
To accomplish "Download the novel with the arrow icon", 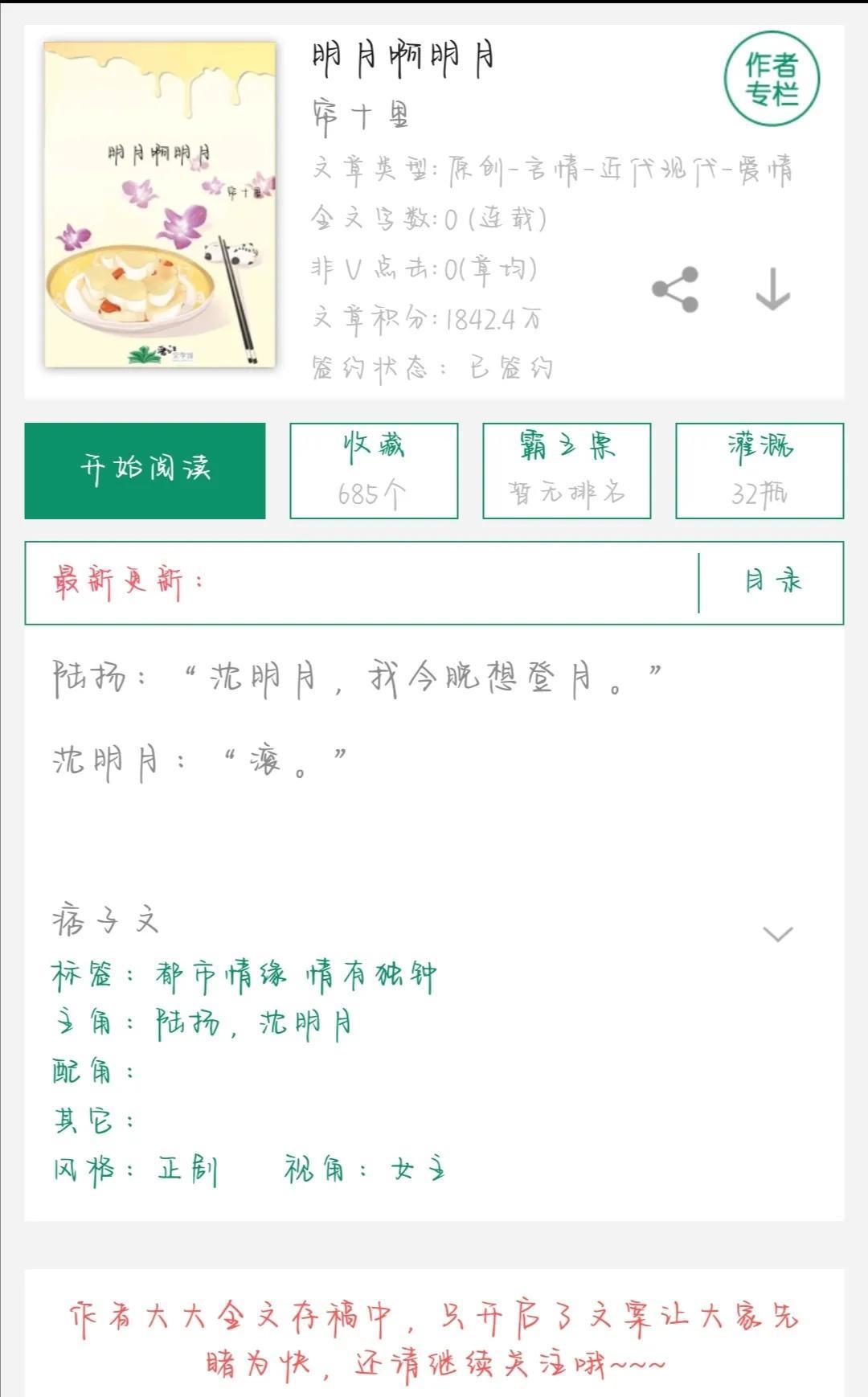I will [x=772, y=289].
